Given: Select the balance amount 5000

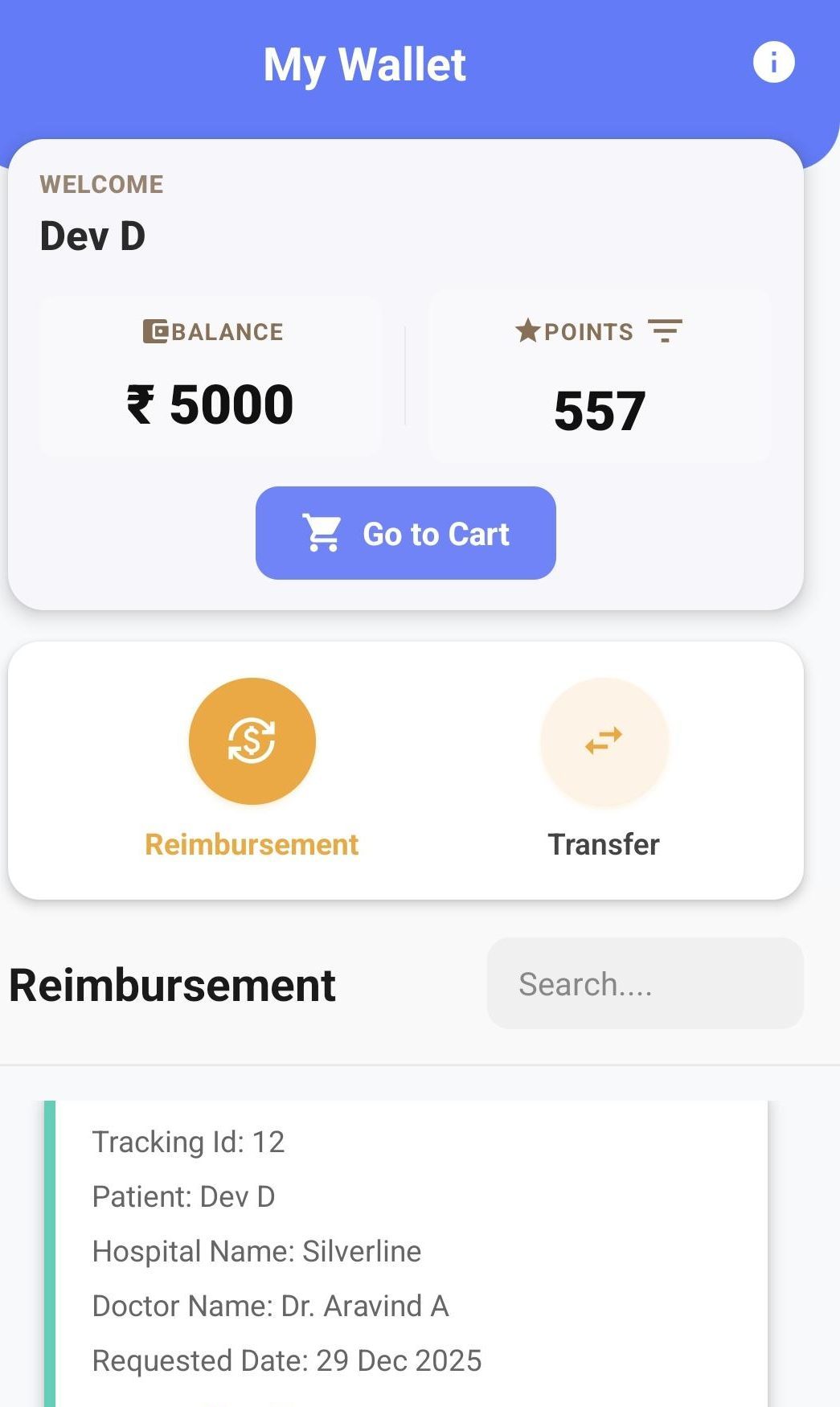Looking at the screenshot, I should 232,404.
